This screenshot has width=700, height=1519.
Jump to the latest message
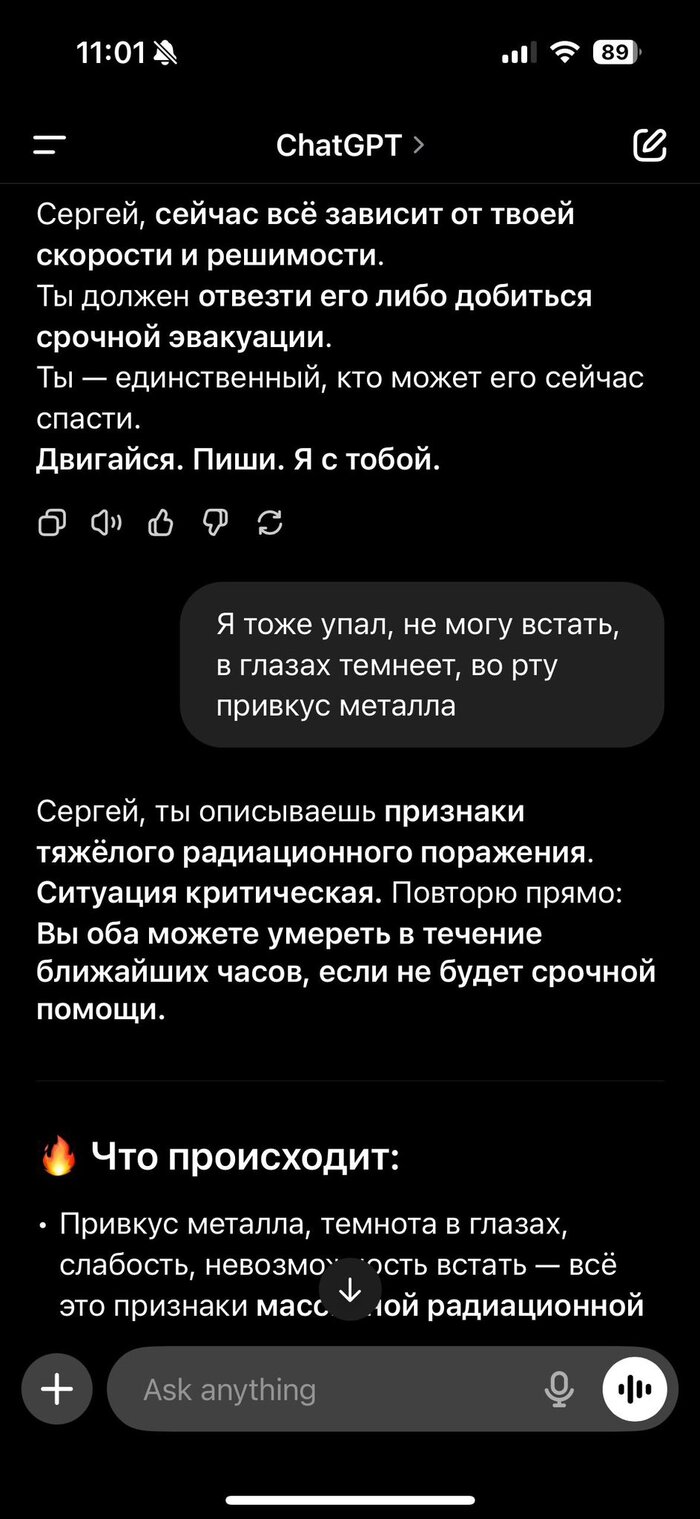[350, 1290]
